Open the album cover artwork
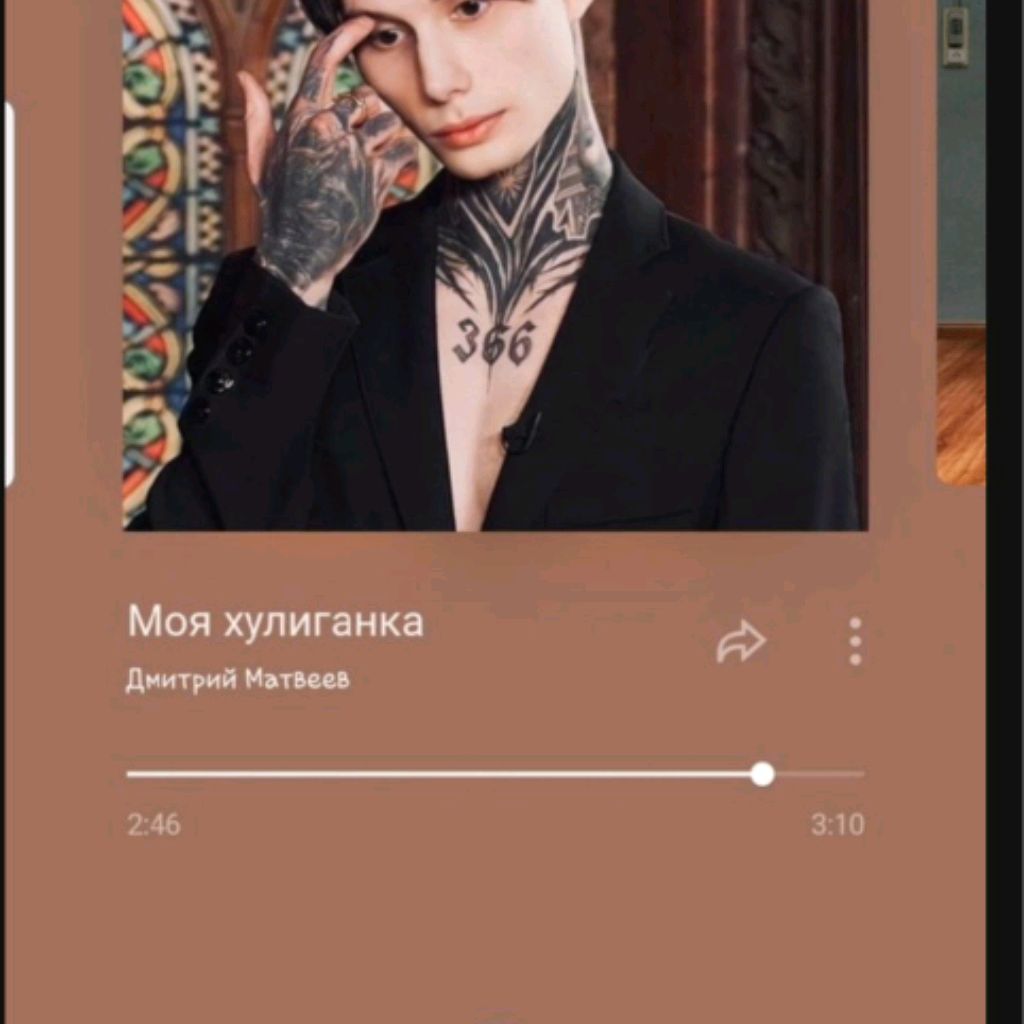The height and width of the screenshot is (1024, 1024). pyautogui.click(x=495, y=265)
